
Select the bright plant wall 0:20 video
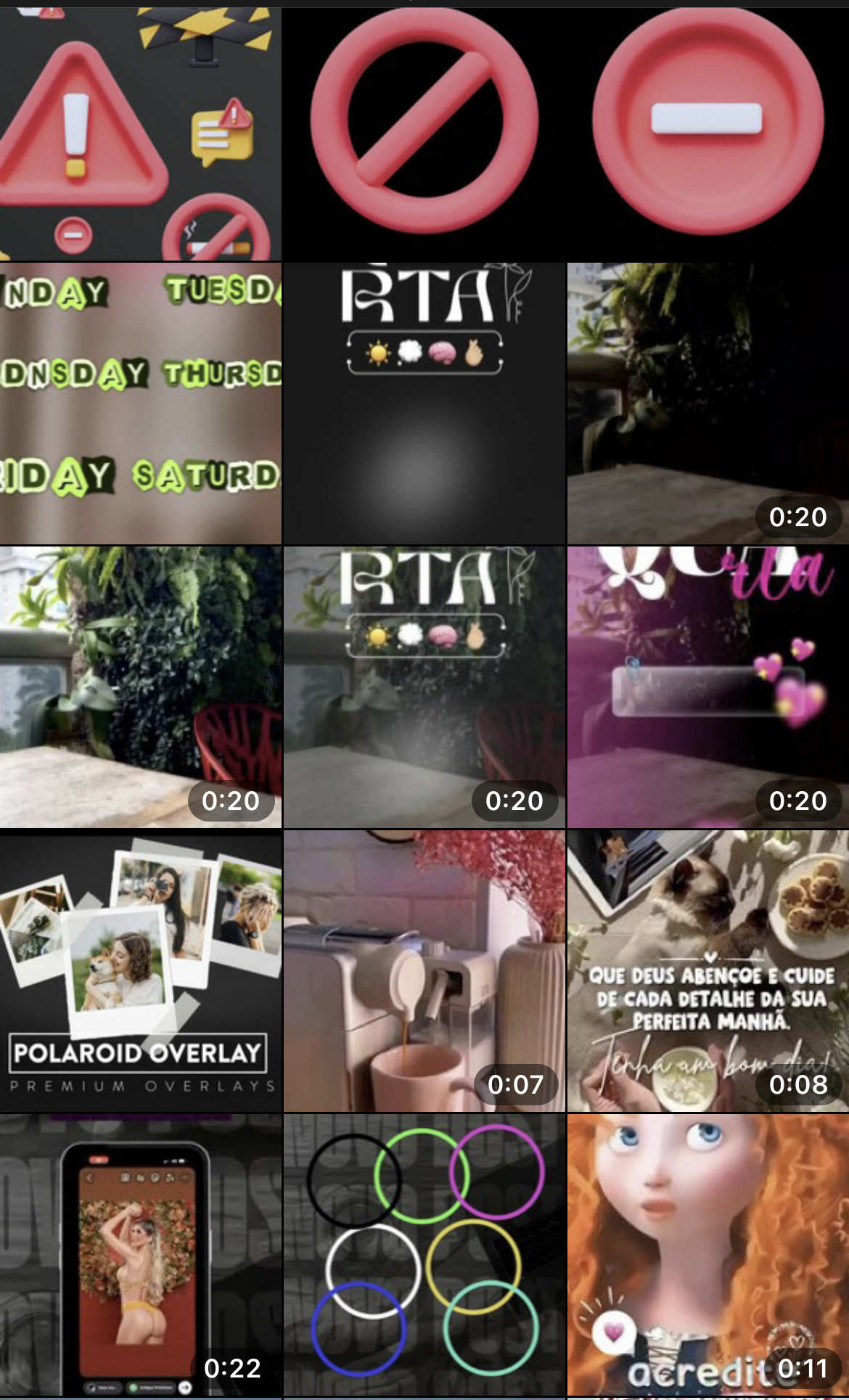pyautogui.click(x=140, y=687)
